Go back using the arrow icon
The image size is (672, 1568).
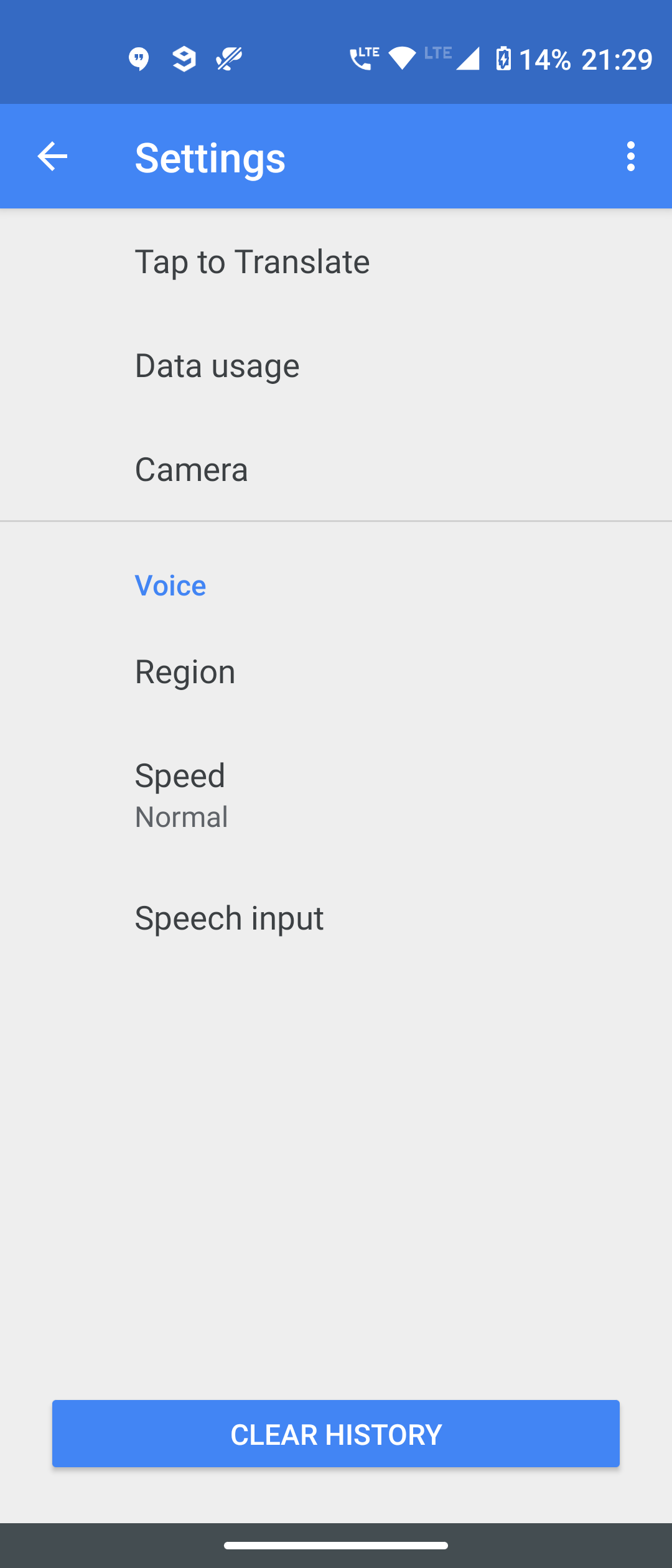click(52, 156)
